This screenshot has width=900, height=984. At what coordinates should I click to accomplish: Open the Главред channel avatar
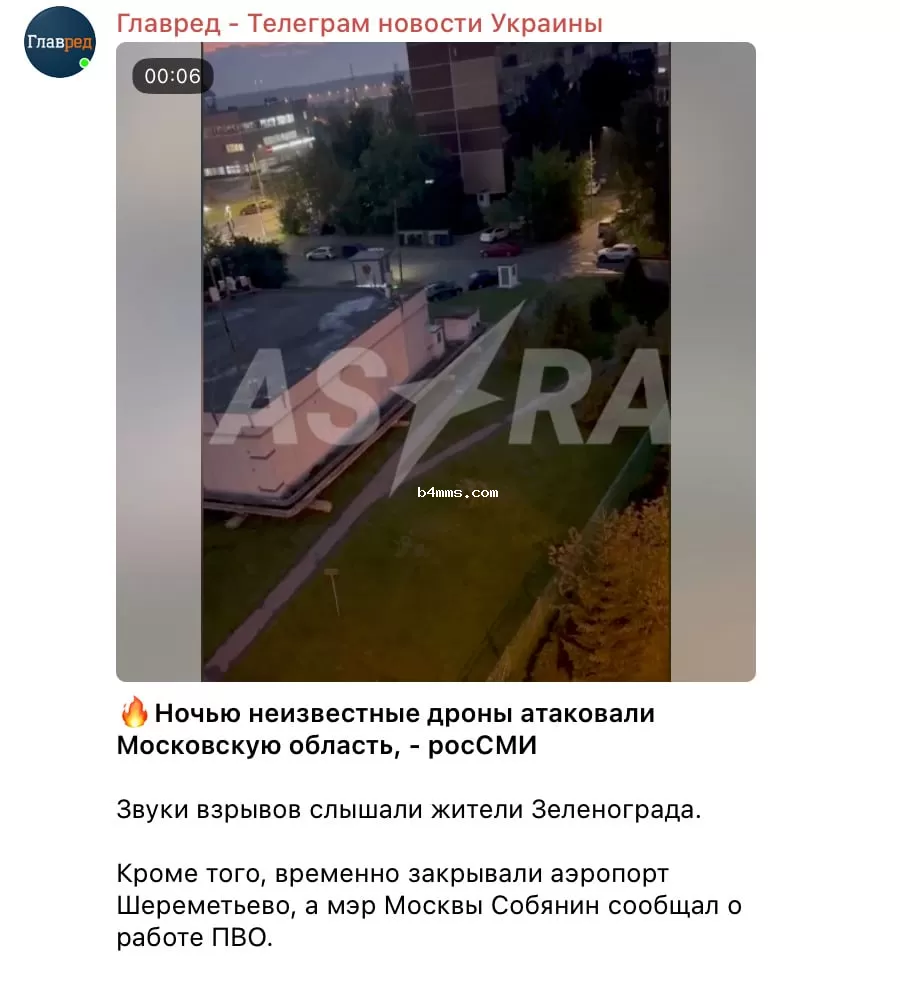tap(59, 42)
